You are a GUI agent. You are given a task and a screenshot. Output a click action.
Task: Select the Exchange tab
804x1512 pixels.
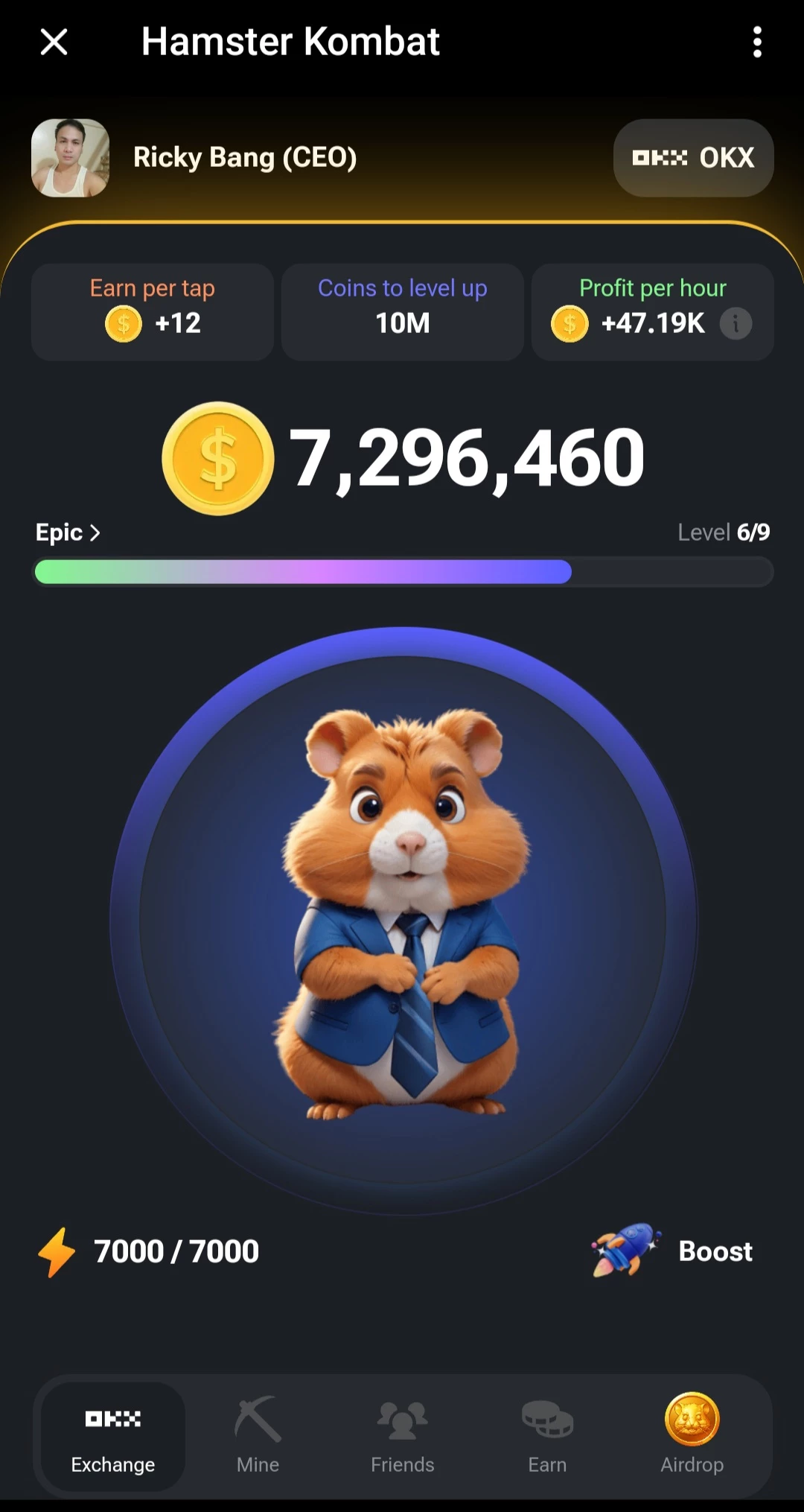pyautogui.click(x=113, y=1437)
